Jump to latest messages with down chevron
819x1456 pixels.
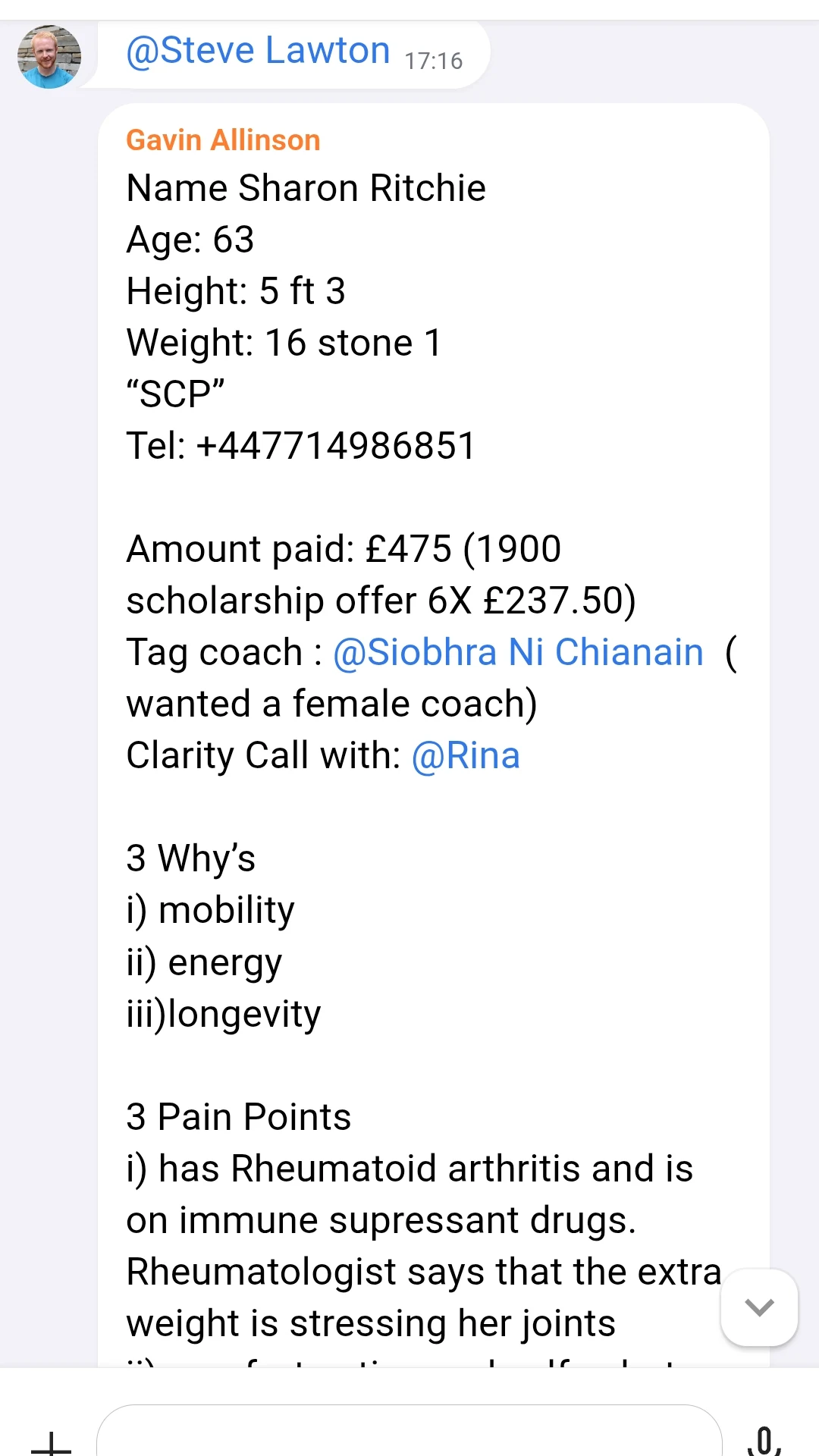point(759,1307)
